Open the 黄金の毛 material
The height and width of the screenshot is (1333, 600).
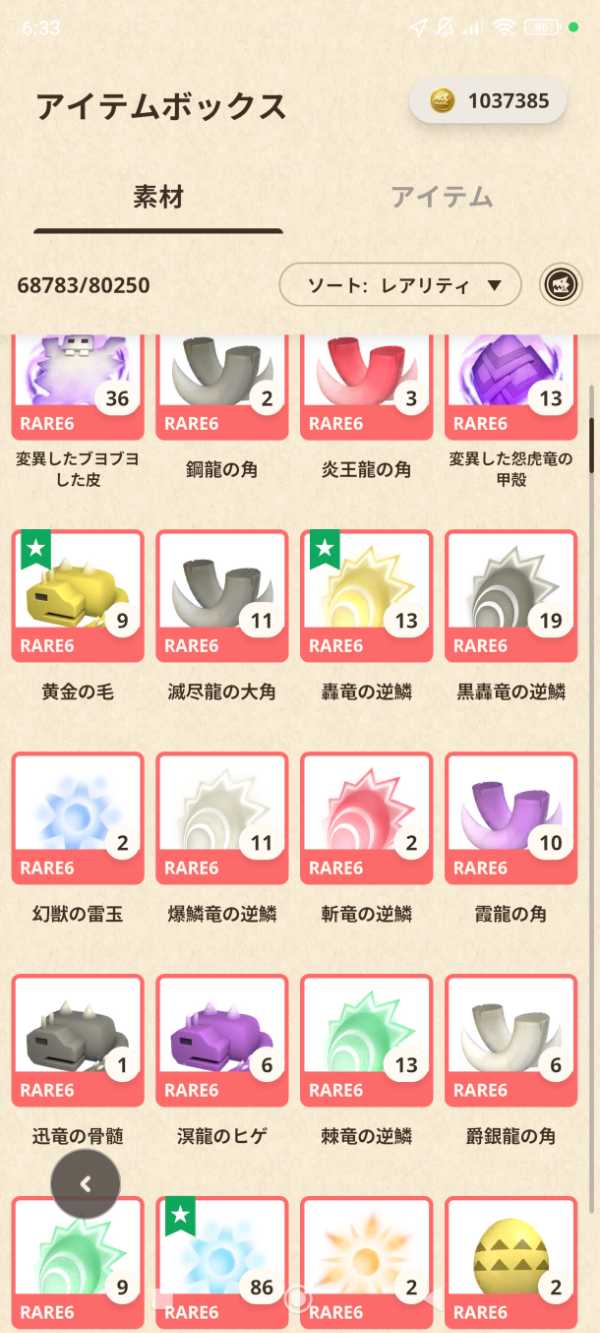[78, 596]
